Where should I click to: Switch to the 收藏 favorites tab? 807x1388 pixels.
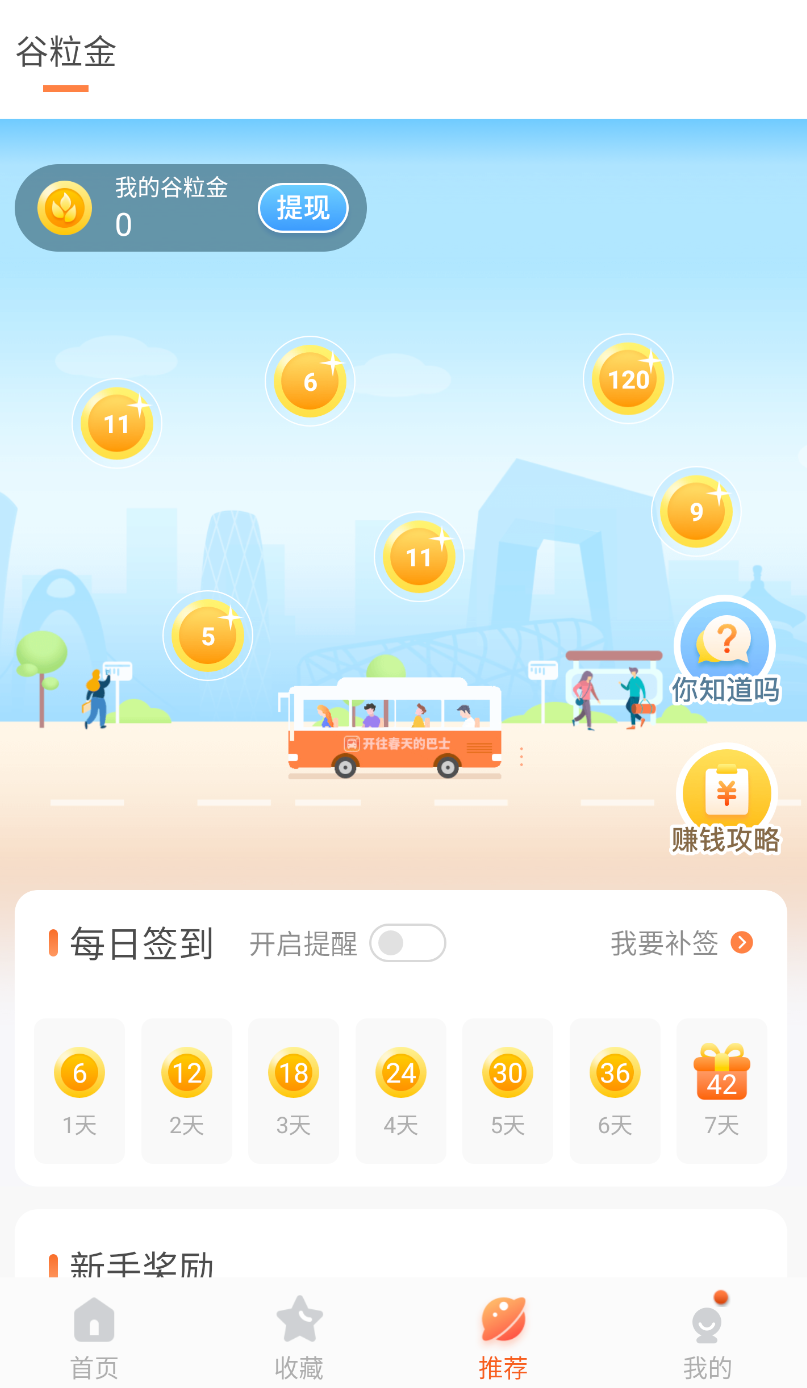point(299,1338)
